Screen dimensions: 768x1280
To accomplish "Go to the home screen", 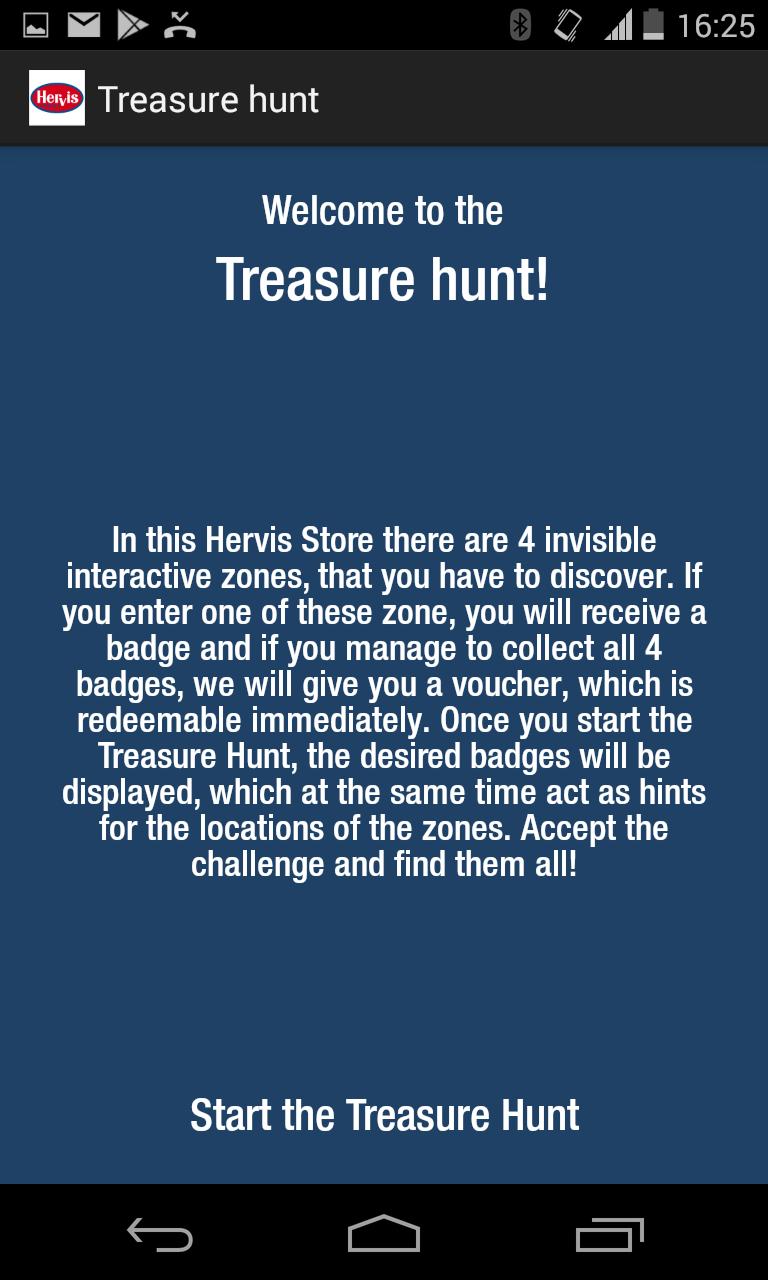I will (x=384, y=1235).
